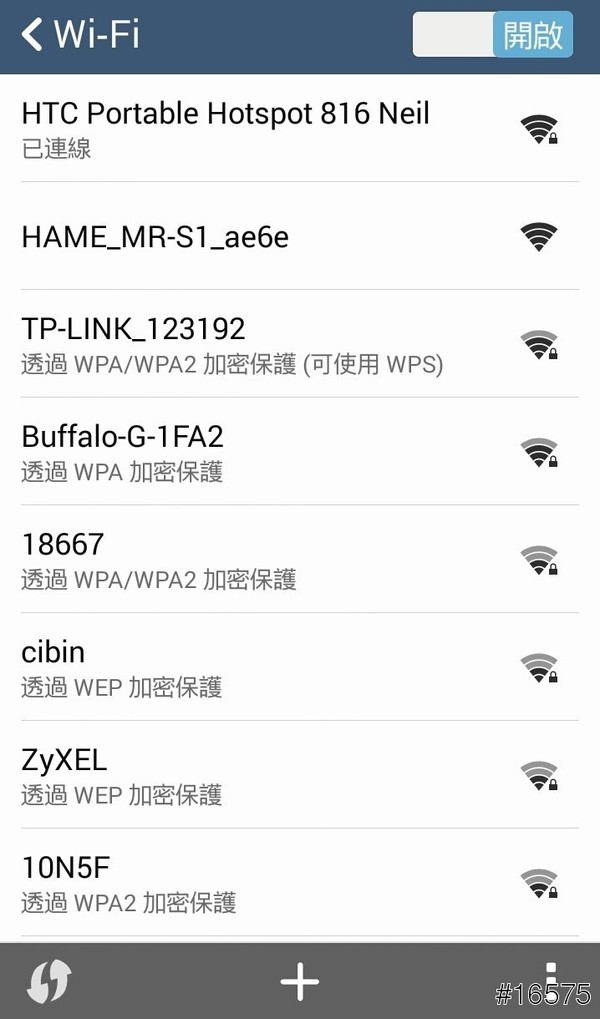Refresh the Wi-Fi network scan
Screen dimensions: 600x1019
49,981
